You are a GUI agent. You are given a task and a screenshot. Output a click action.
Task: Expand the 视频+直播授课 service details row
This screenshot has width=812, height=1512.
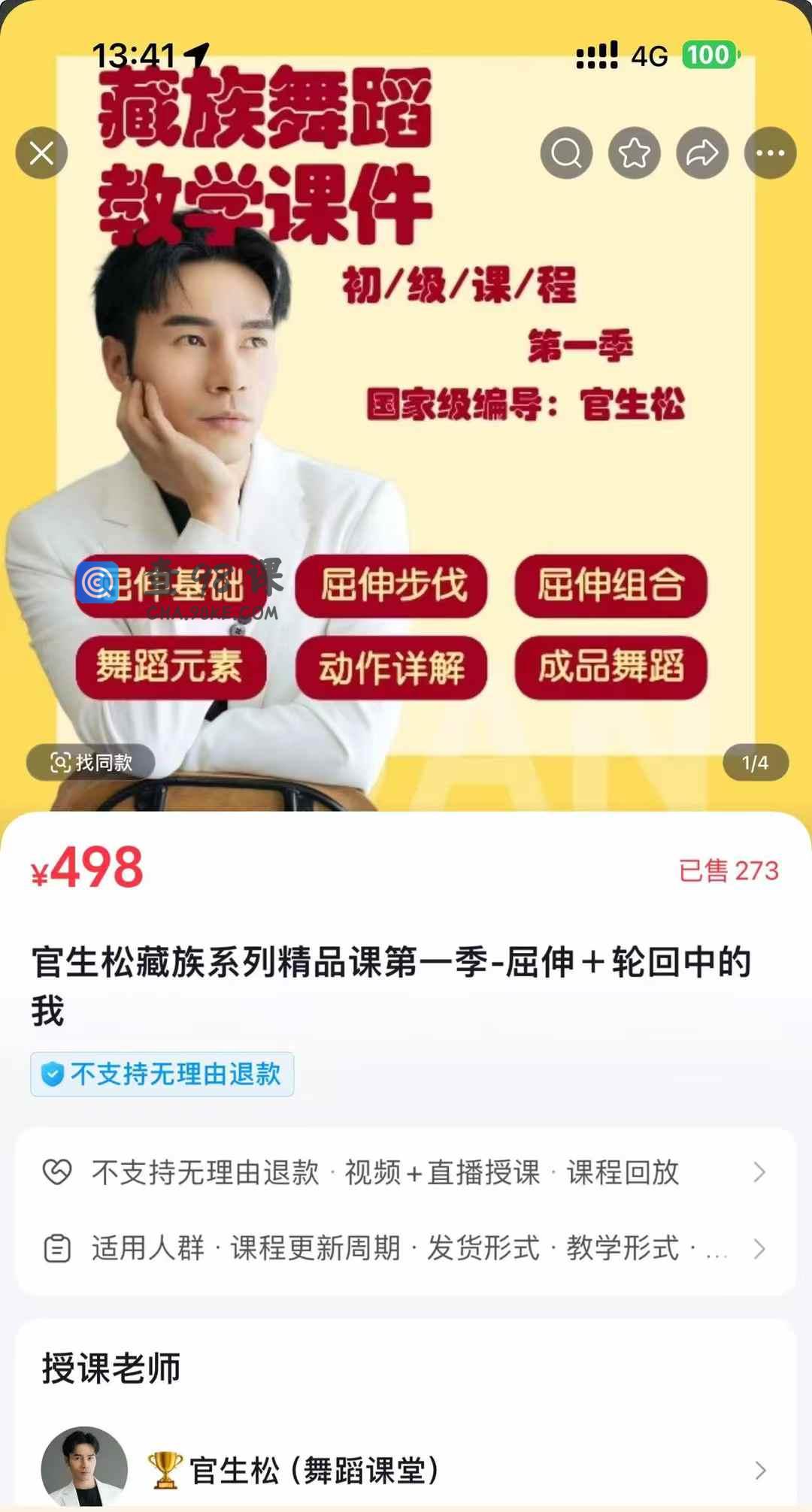[406, 1172]
